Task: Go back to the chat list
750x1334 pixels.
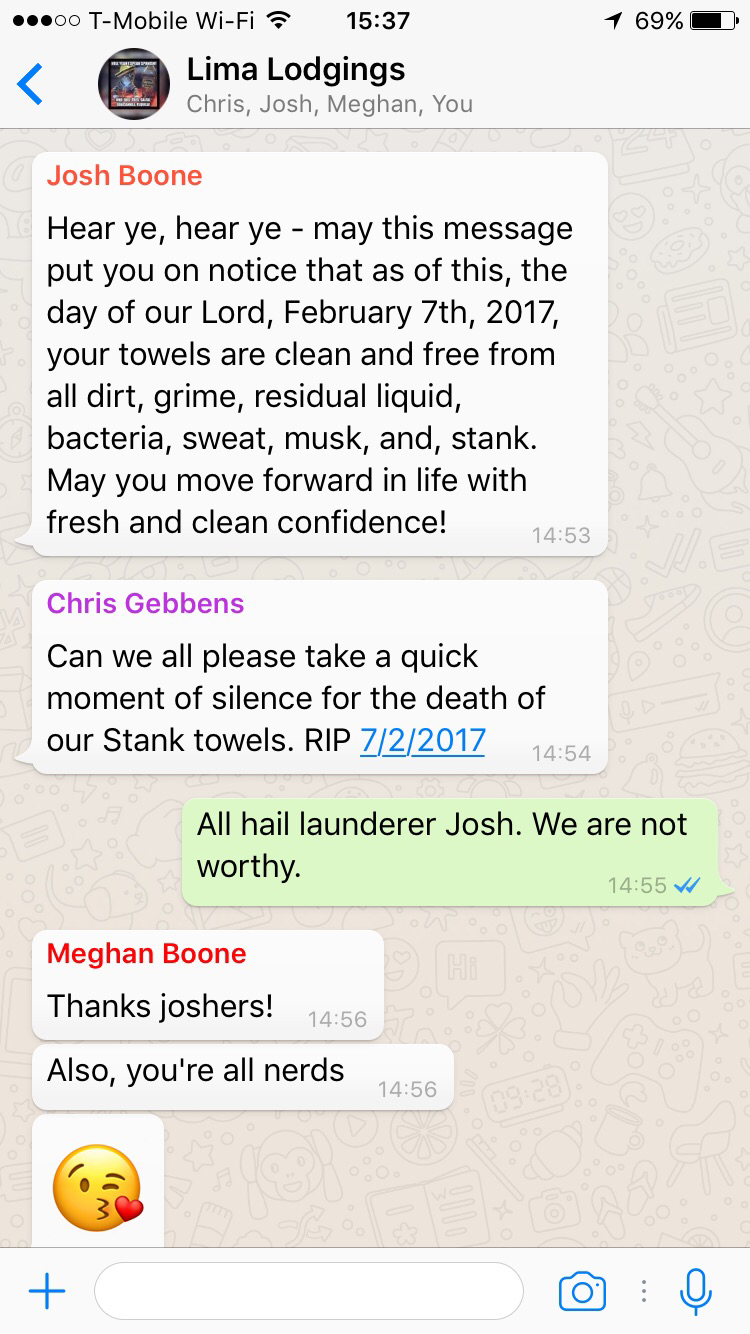Action: pyautogui.click(x=31, y=84)
